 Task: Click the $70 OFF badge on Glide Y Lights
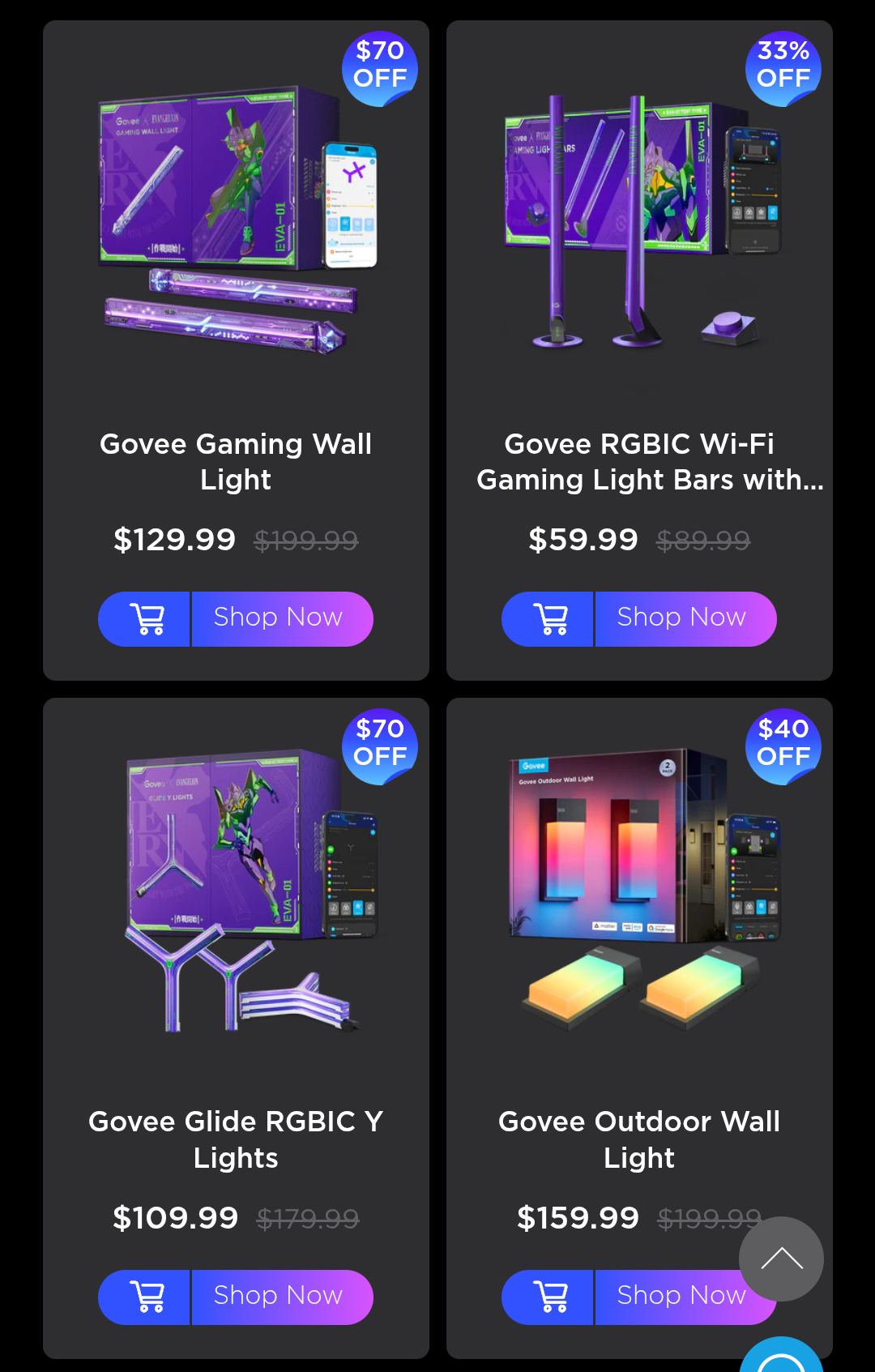379,746
